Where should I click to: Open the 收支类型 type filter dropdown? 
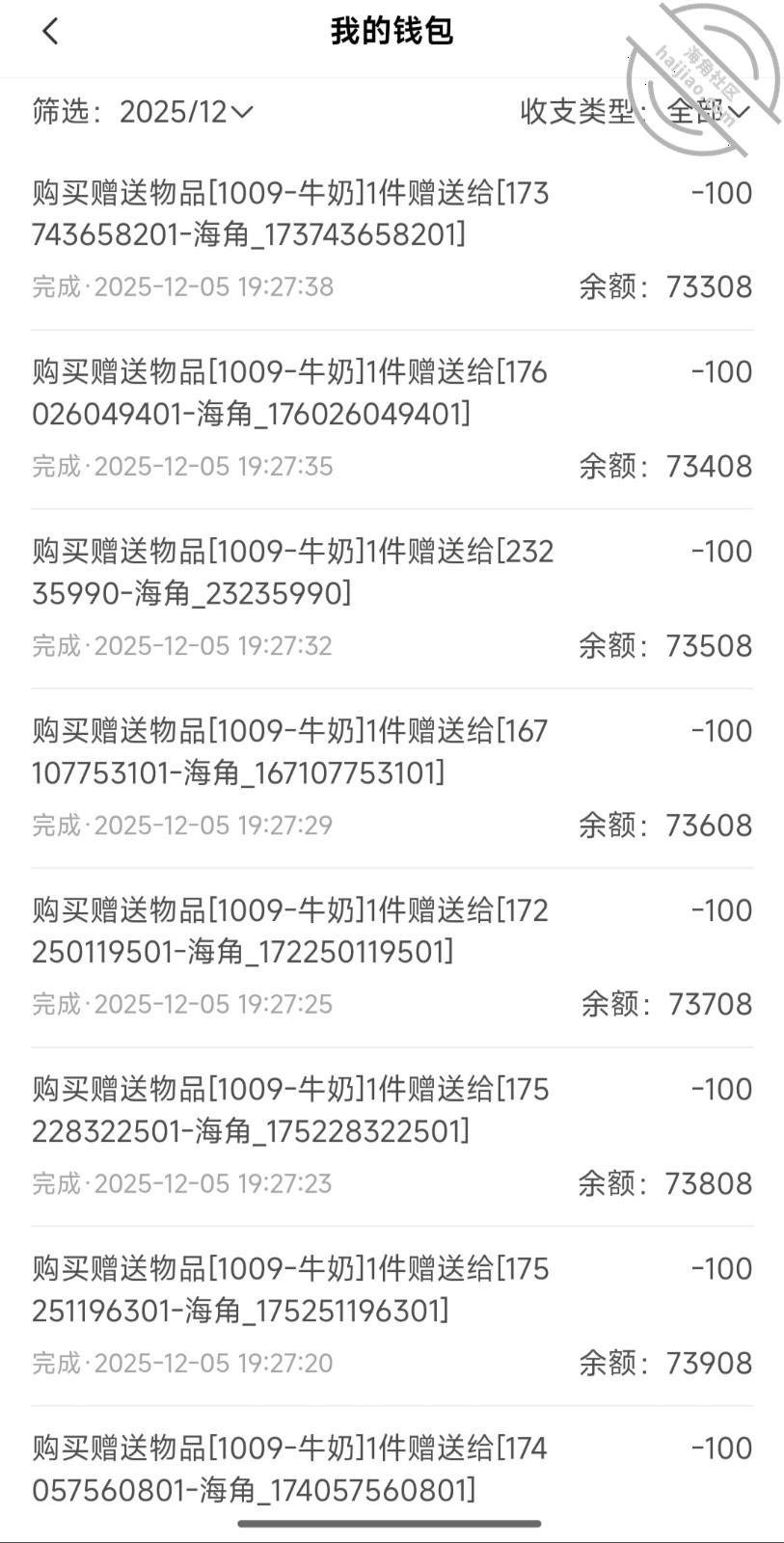[579, 112]
